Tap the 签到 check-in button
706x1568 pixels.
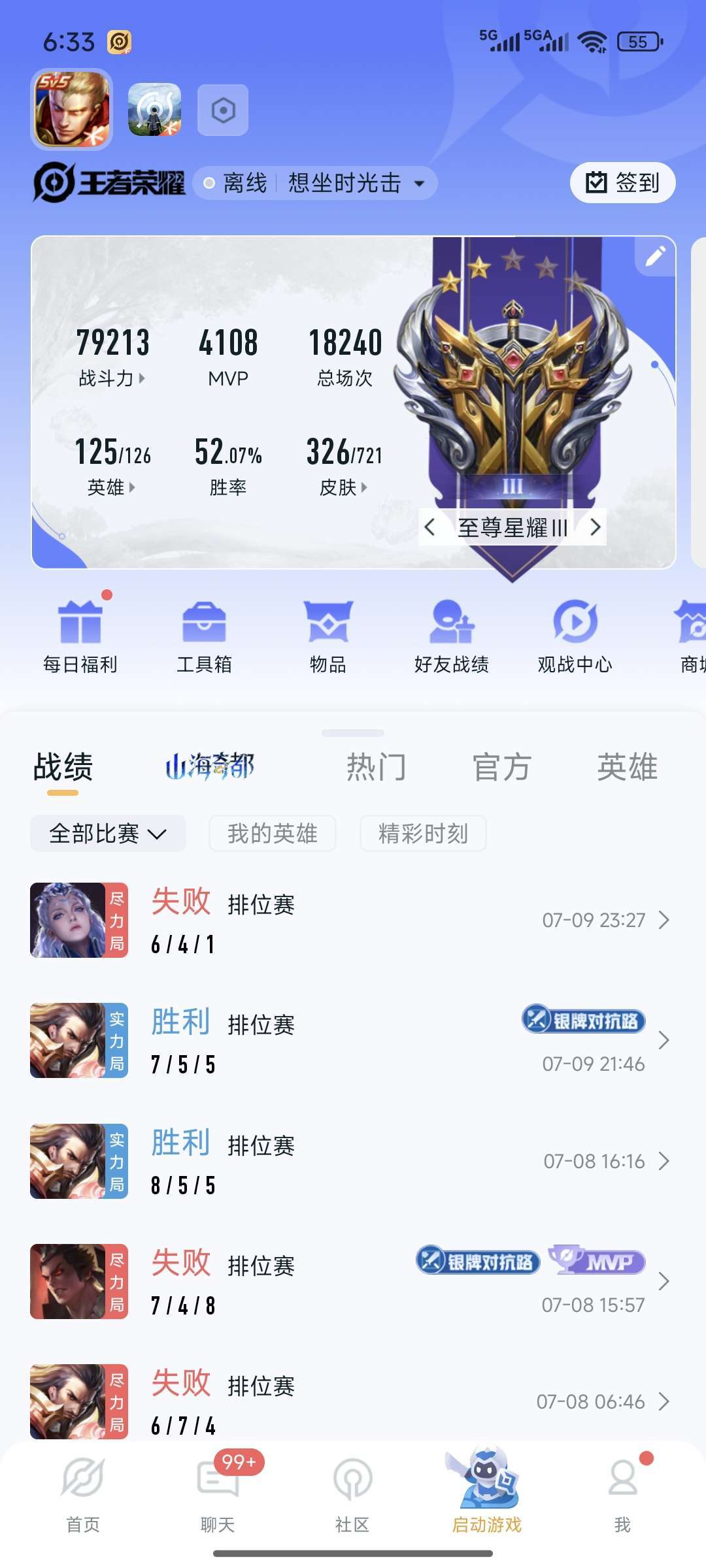coord(622,182)
